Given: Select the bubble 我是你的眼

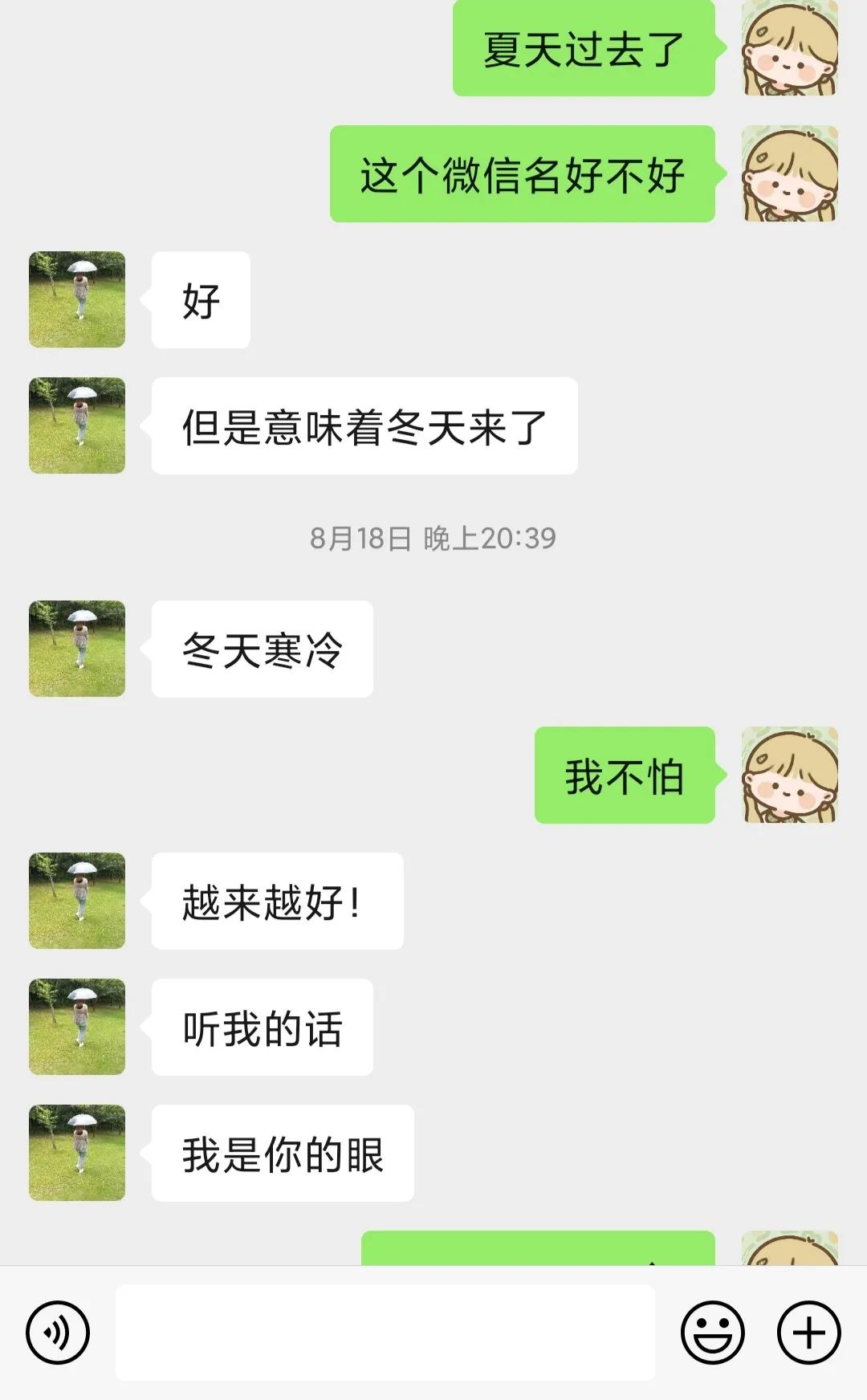Looking at the screenshot, I should (283, 1152).
